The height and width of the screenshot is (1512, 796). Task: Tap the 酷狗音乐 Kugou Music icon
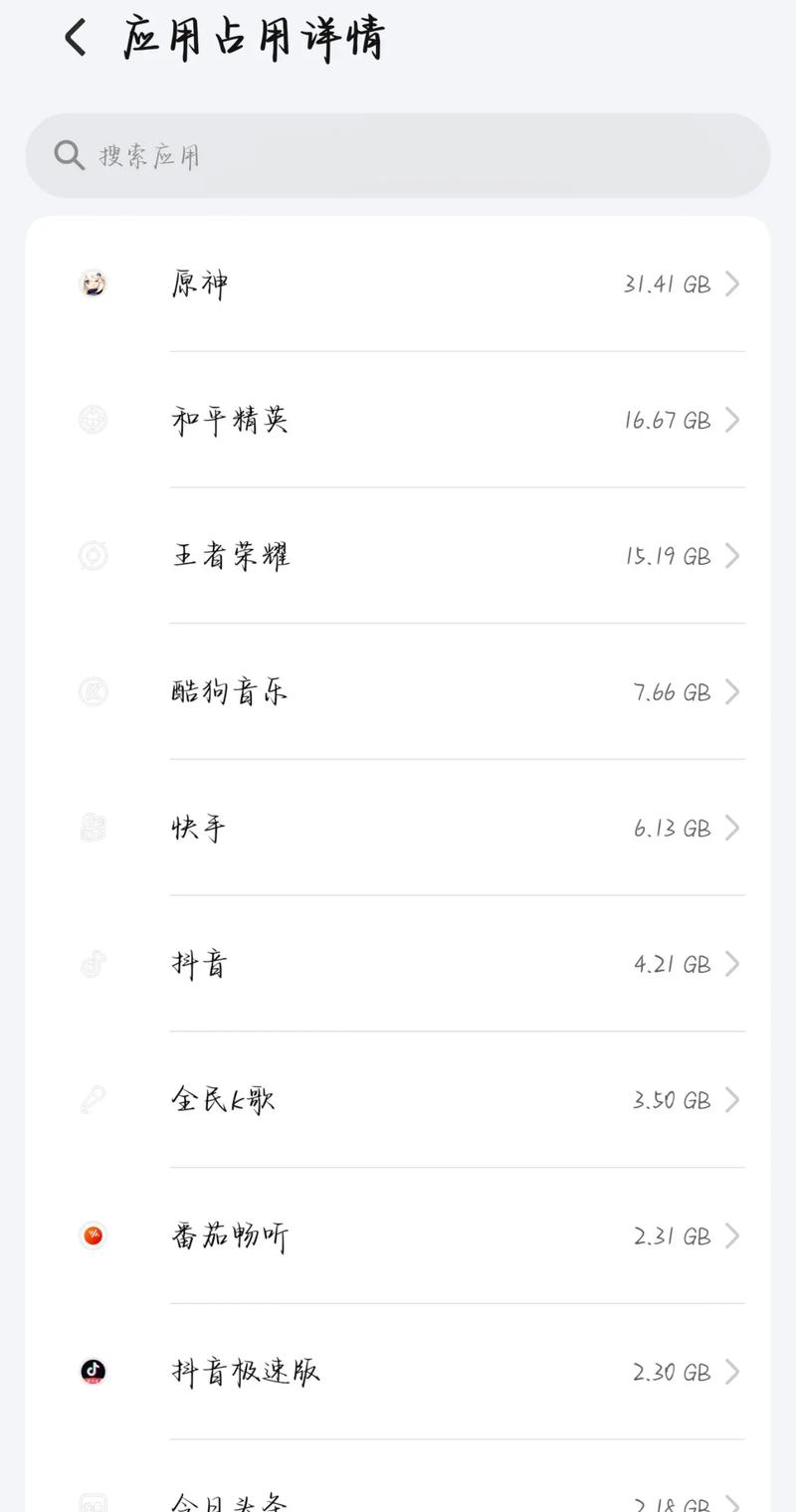(x=93, y=692)
